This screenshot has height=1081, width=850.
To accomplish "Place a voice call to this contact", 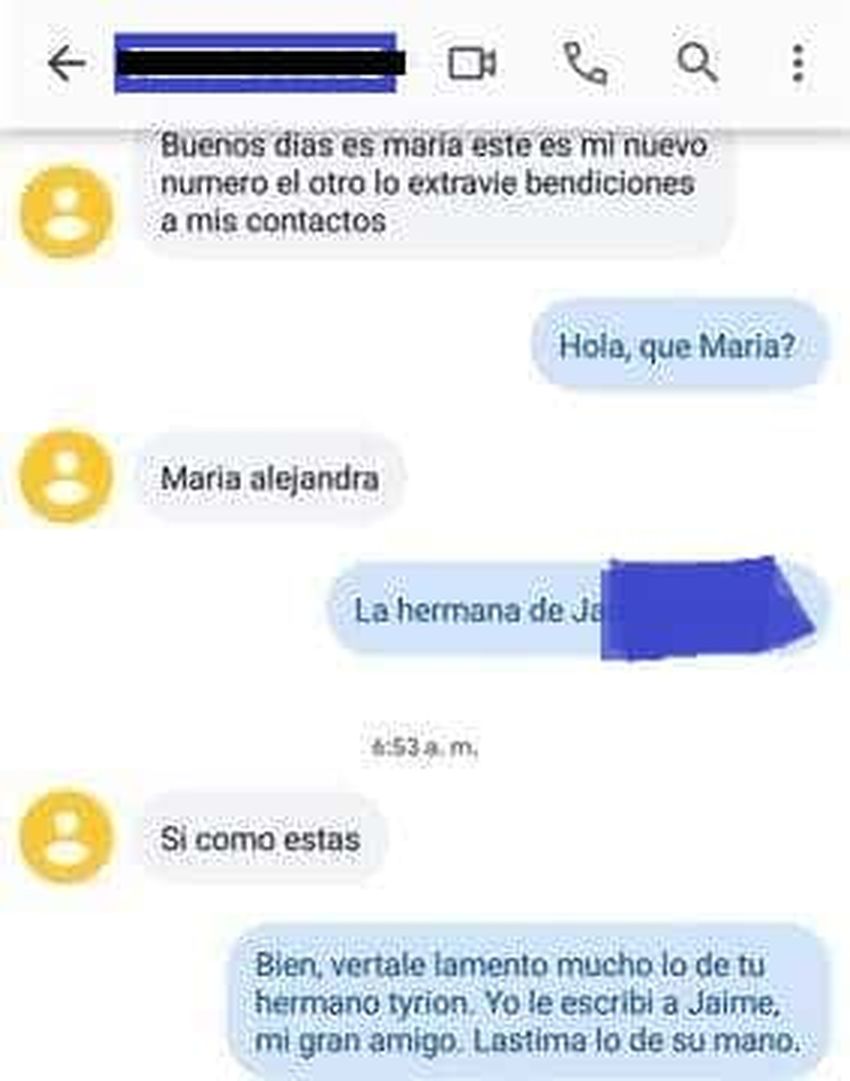I will [x=585, y=64].
